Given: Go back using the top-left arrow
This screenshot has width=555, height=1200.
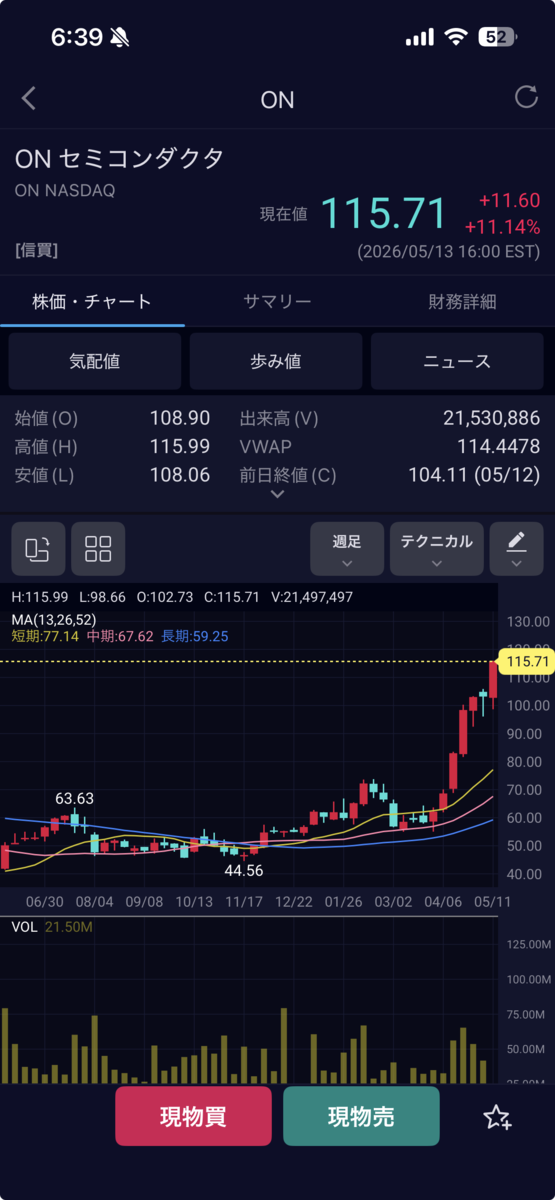Looking at the screenshot, I should coord(29,98).
